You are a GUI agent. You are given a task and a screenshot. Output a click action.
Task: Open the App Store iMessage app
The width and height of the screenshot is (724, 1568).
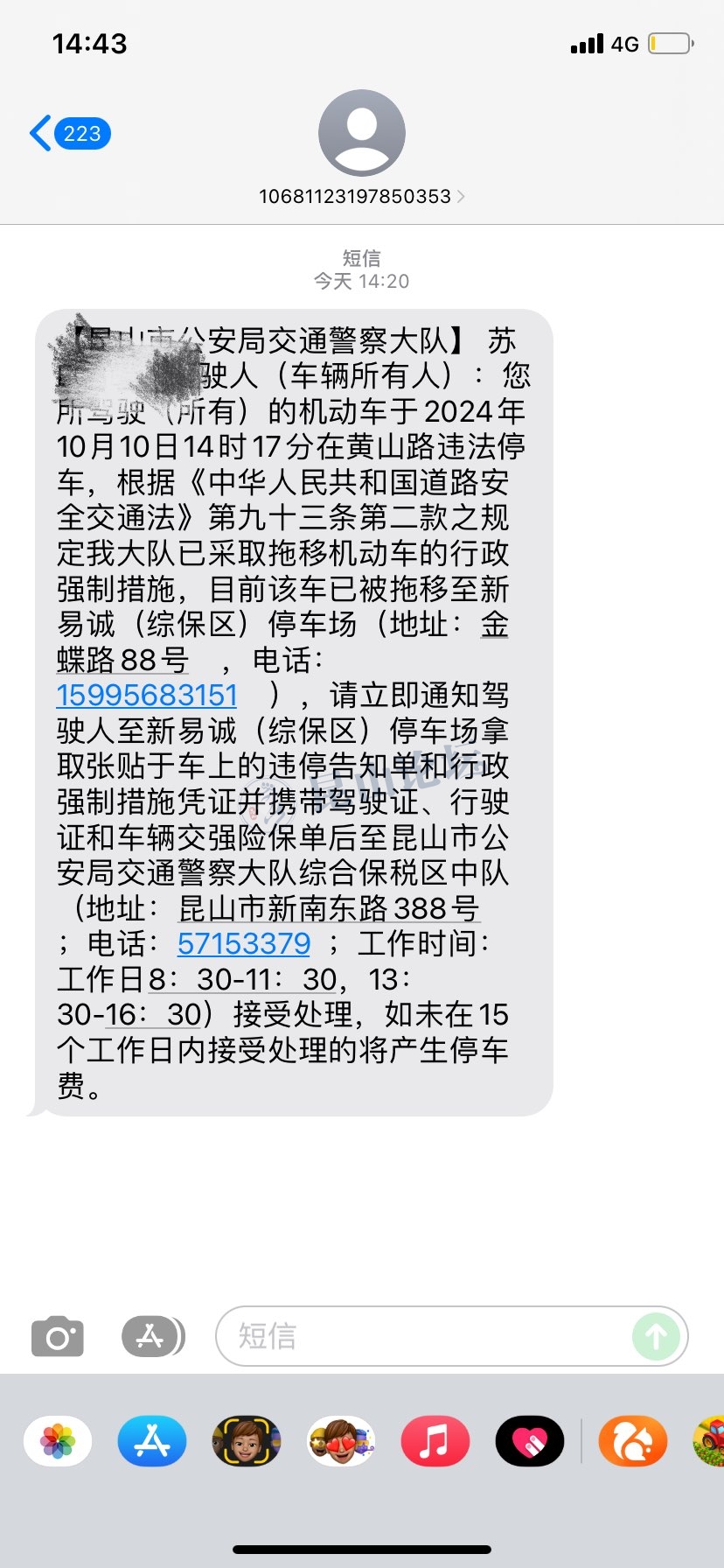(152, 1440)
